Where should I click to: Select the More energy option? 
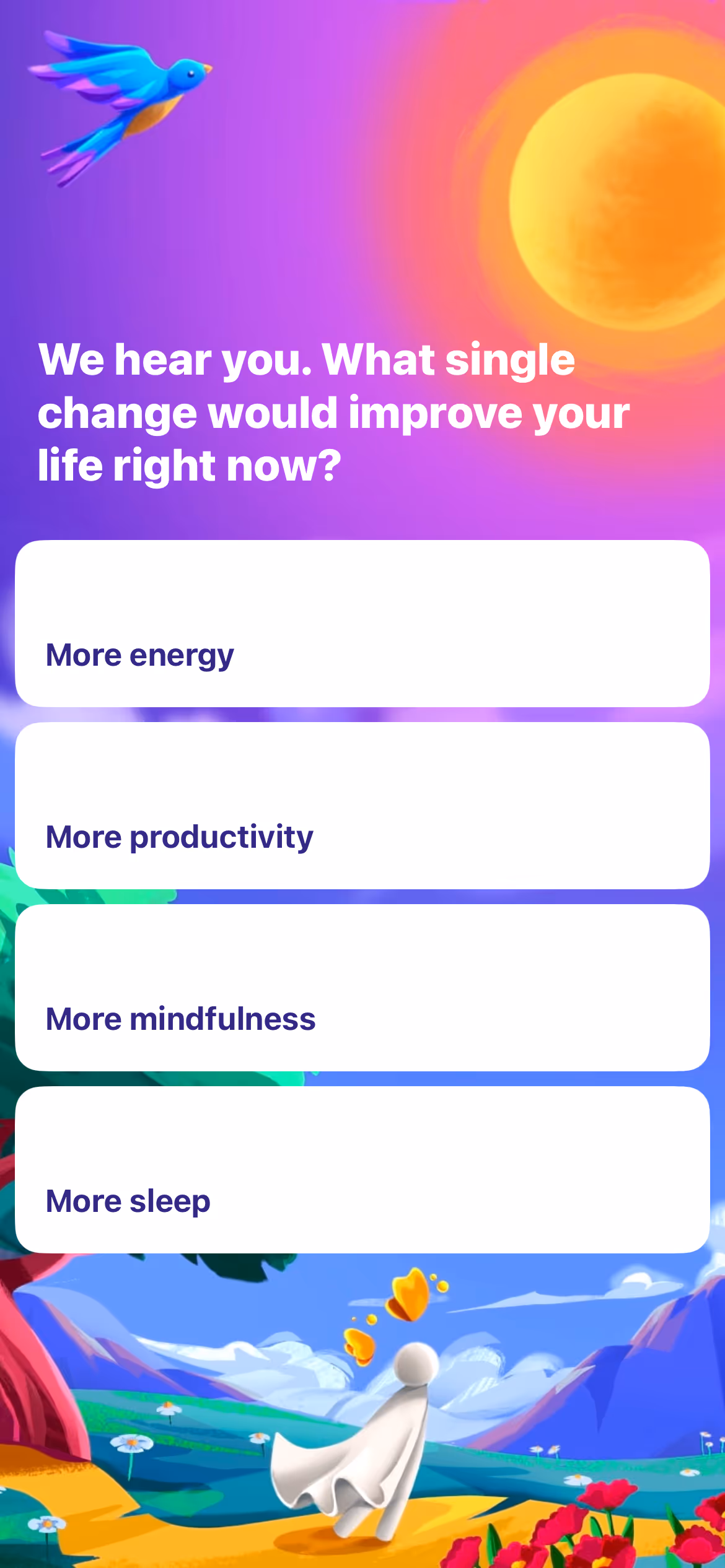tap(362, 624)
